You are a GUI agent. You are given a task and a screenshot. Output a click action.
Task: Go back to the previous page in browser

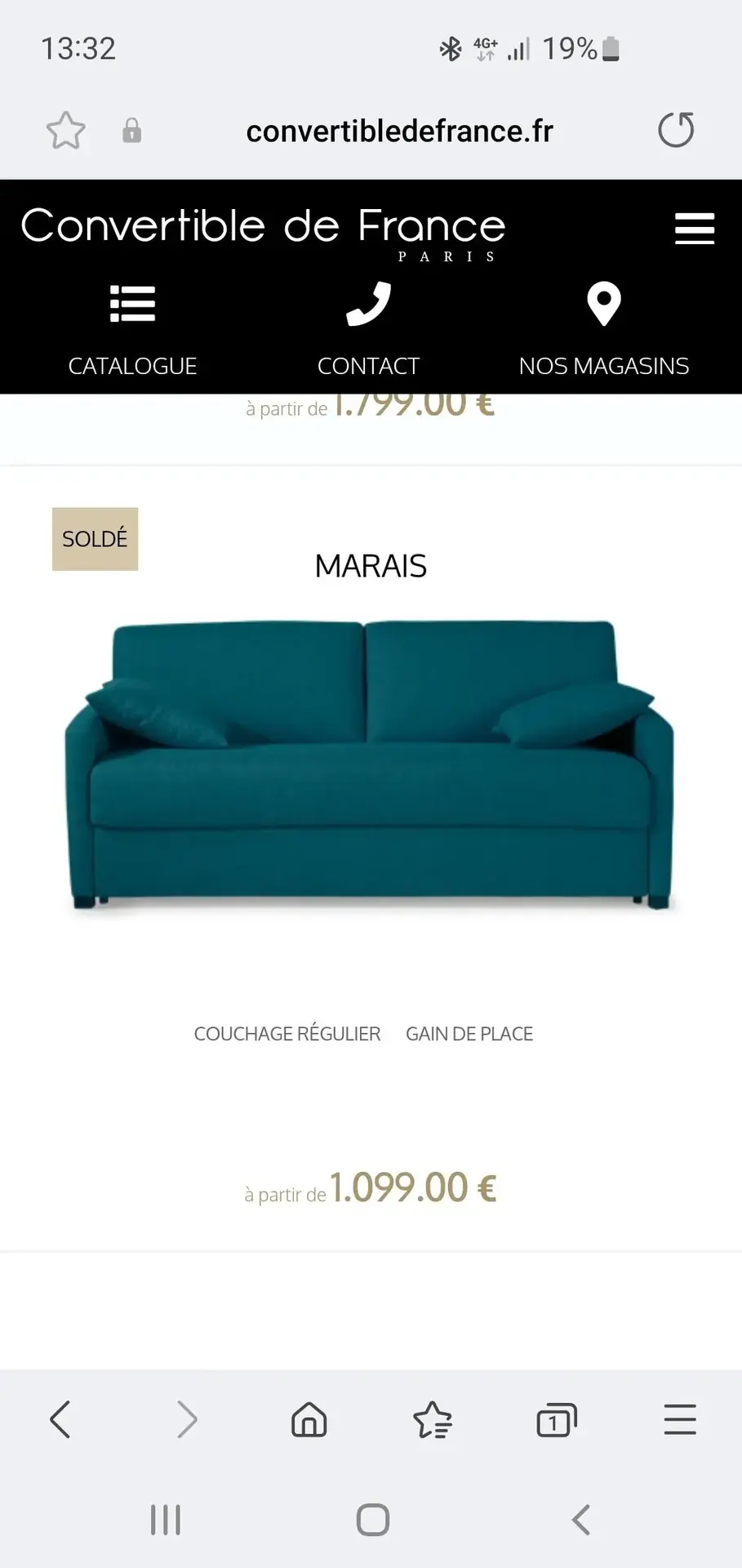(60, 1419)
